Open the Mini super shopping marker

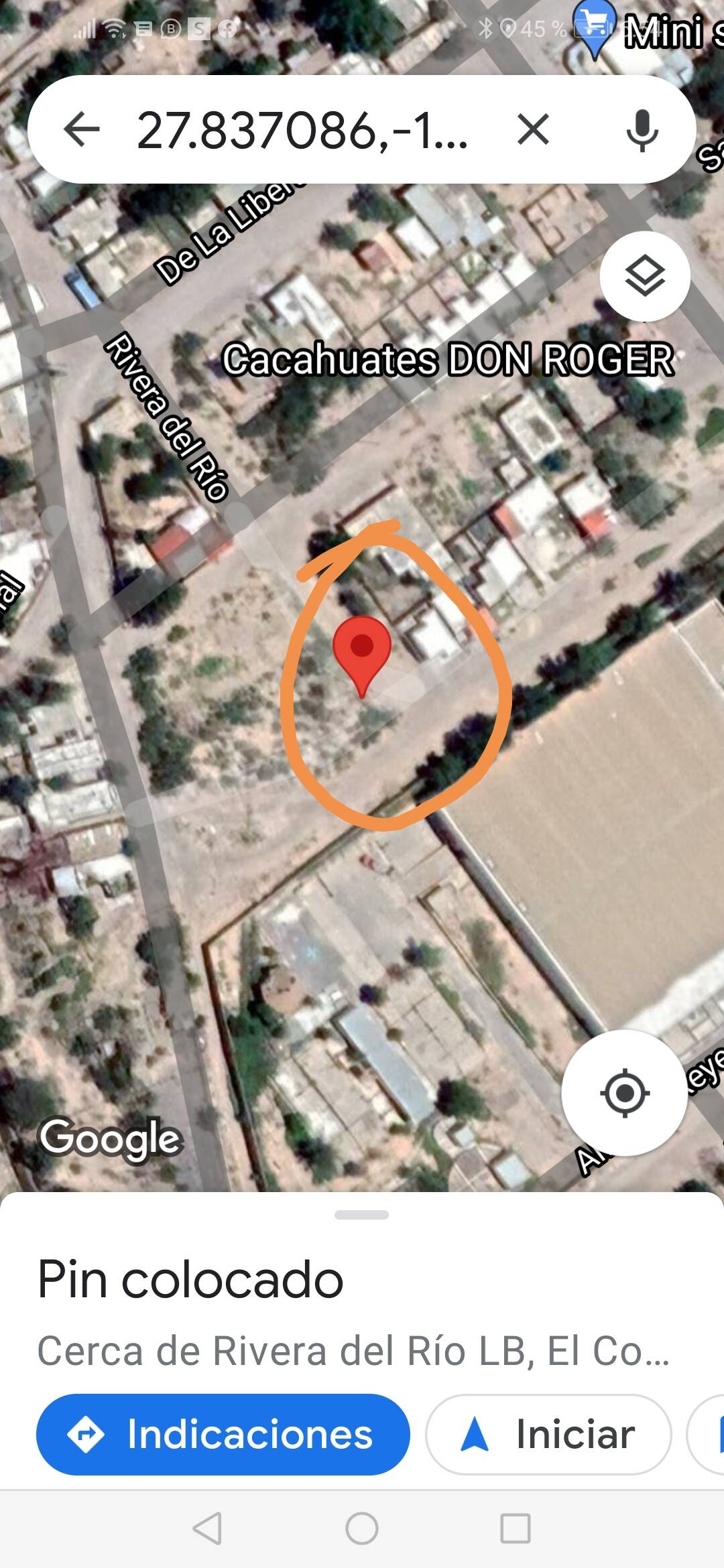click(x=595, y=27)
